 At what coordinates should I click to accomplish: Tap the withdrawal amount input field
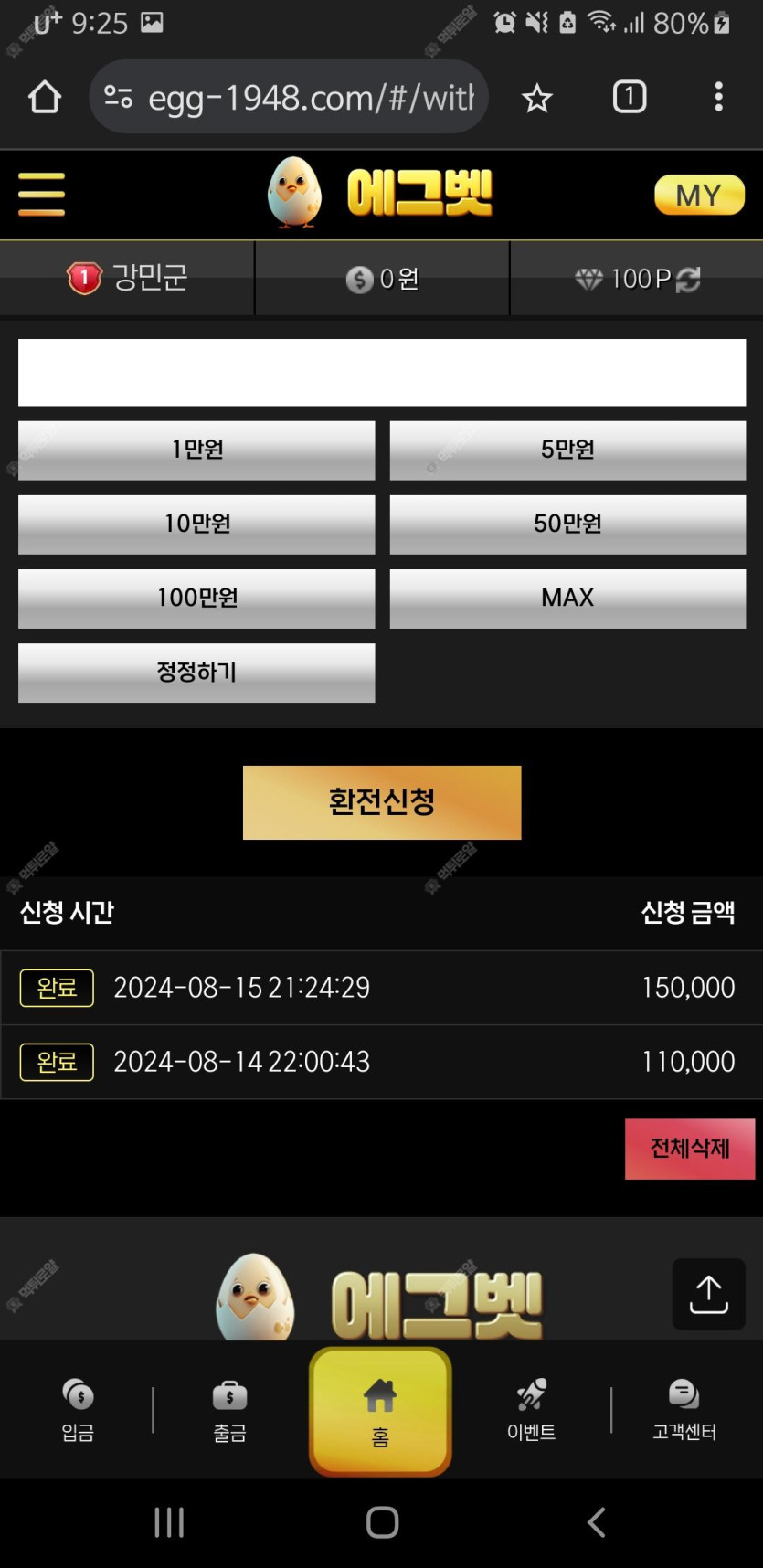(x=382, y=373)
